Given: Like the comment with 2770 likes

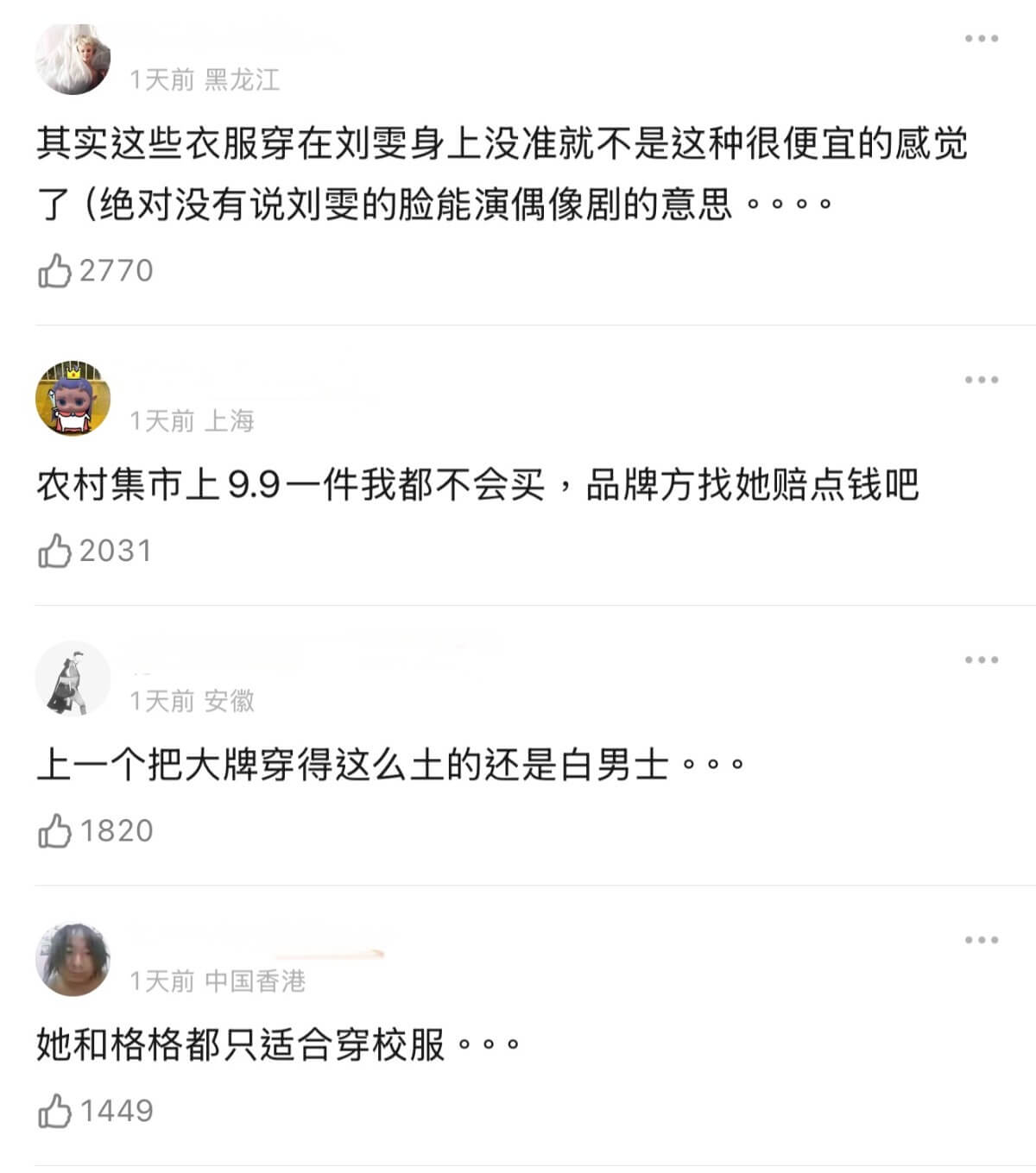Looking at the screenshot, I should pyautogui.click(x=54, y=271).
